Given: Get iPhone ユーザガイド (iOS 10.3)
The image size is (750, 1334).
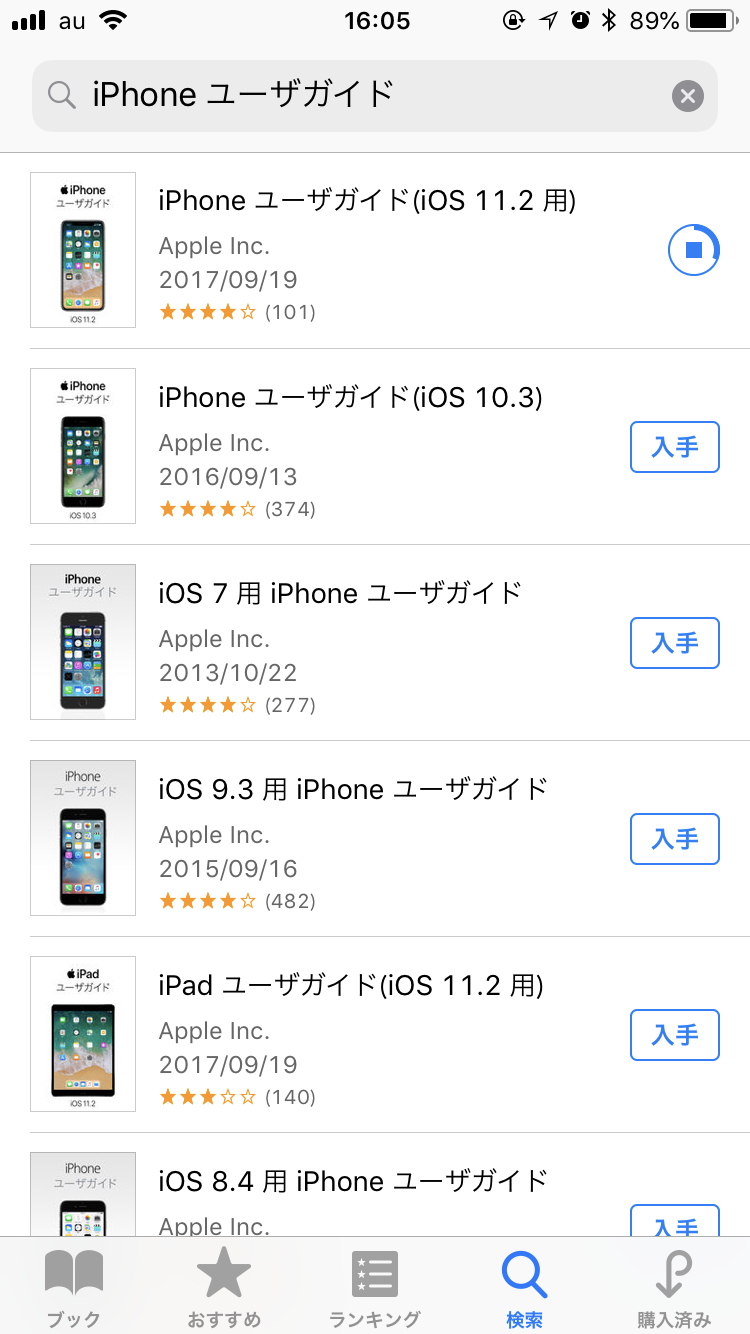Looking at the screenshot, I should coord(674,447).
